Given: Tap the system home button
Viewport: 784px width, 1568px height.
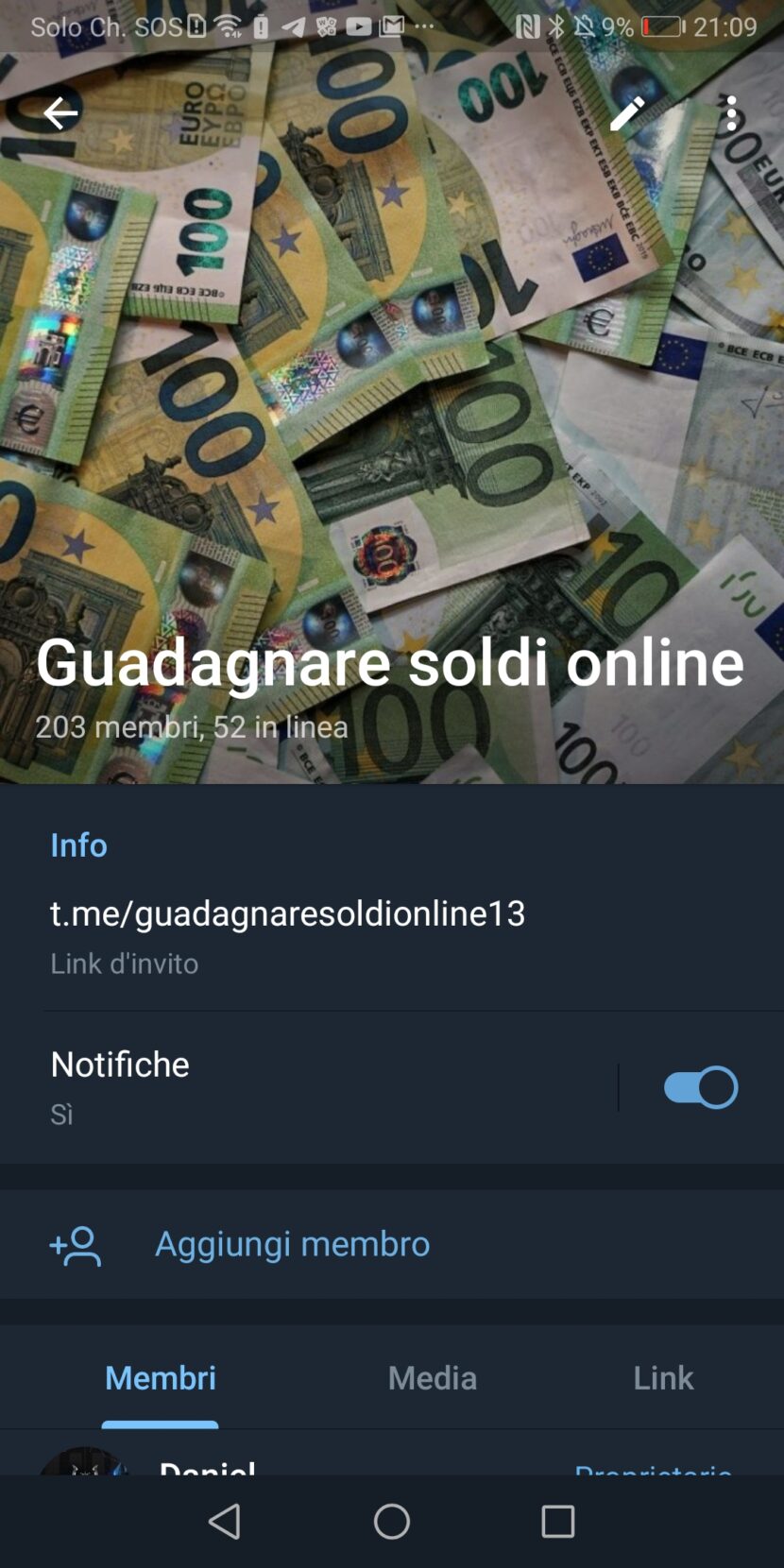Looking at the screenshot, I should click(x=391, y=1522).
